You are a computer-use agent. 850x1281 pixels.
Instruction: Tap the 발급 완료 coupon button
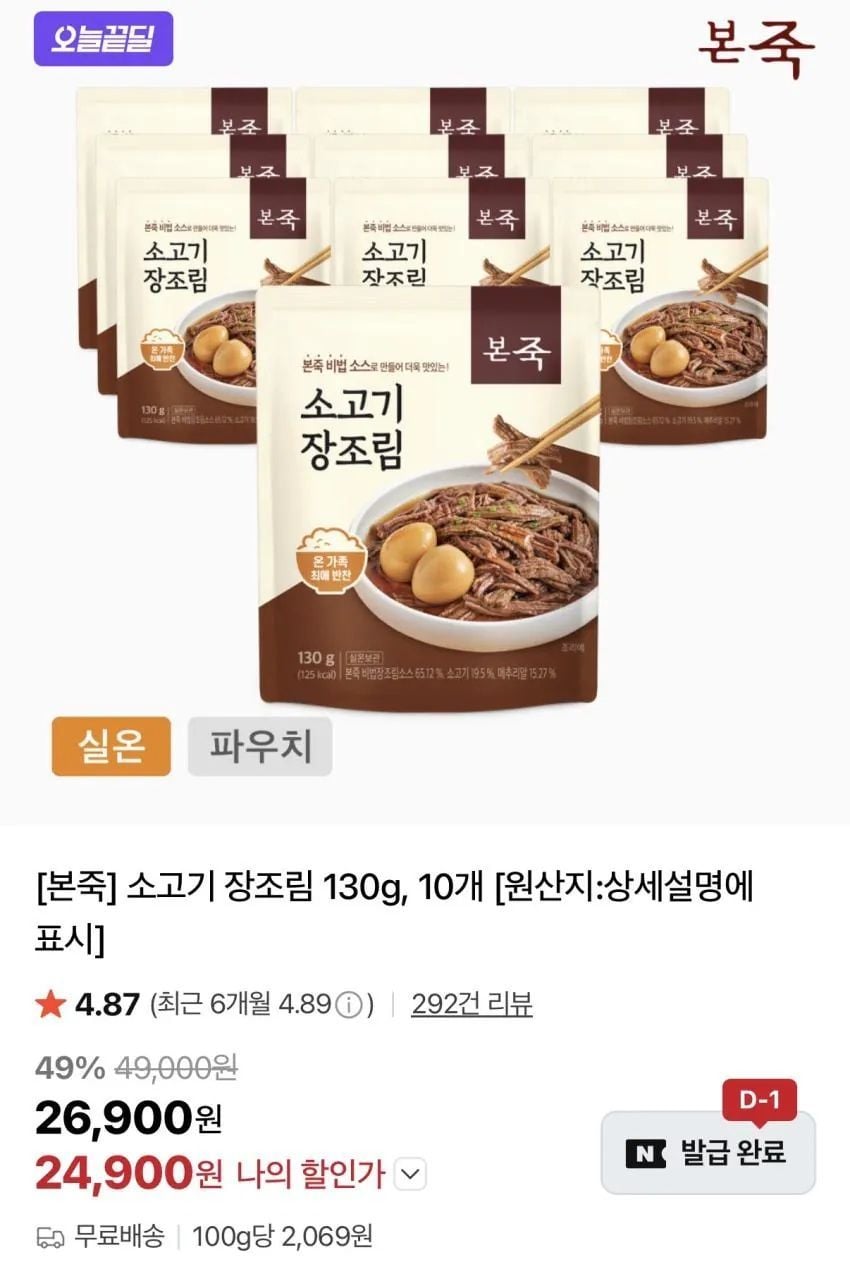click(x=707, y=1152)
